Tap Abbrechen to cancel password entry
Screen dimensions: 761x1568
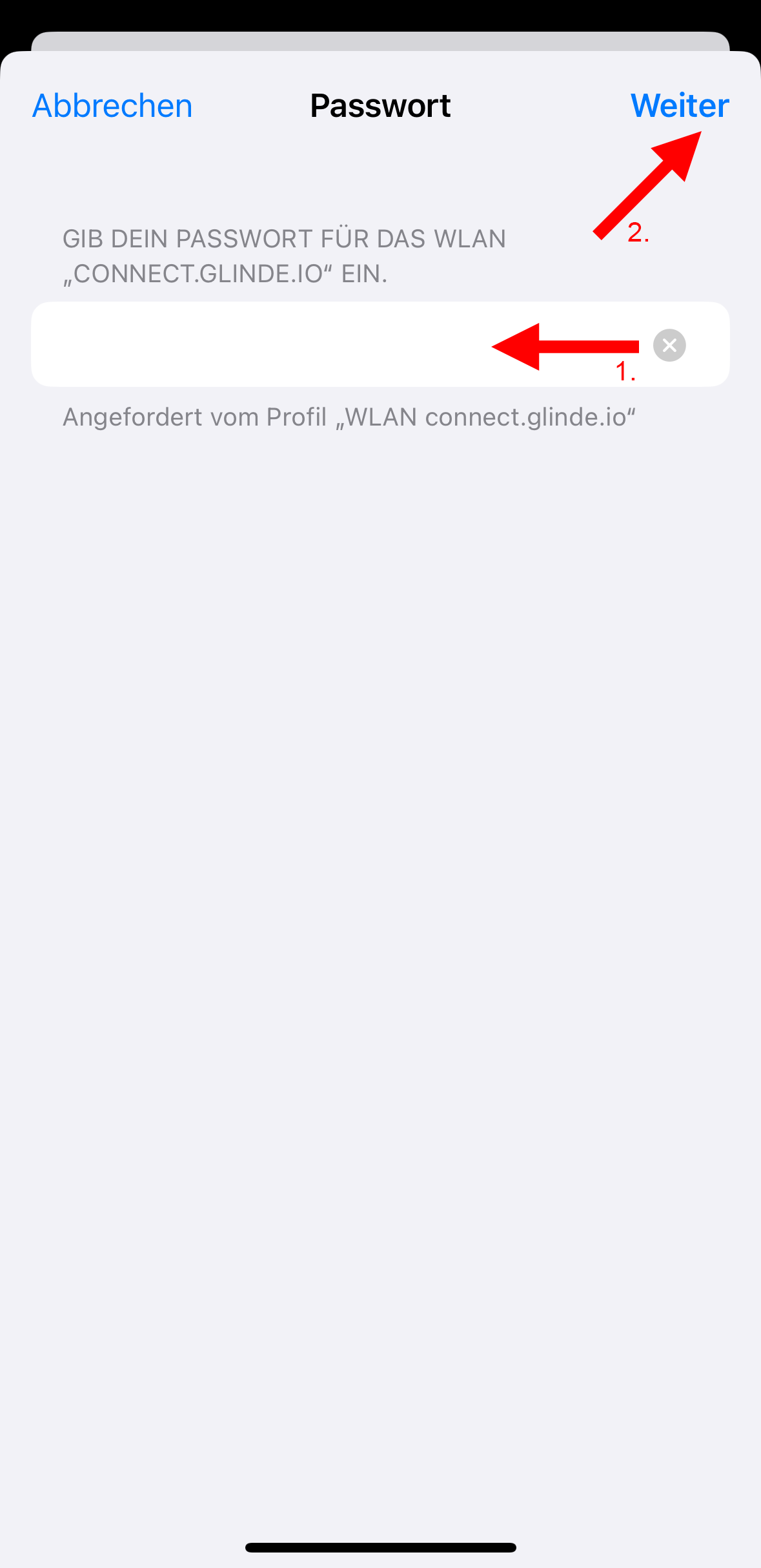[111, 105]
